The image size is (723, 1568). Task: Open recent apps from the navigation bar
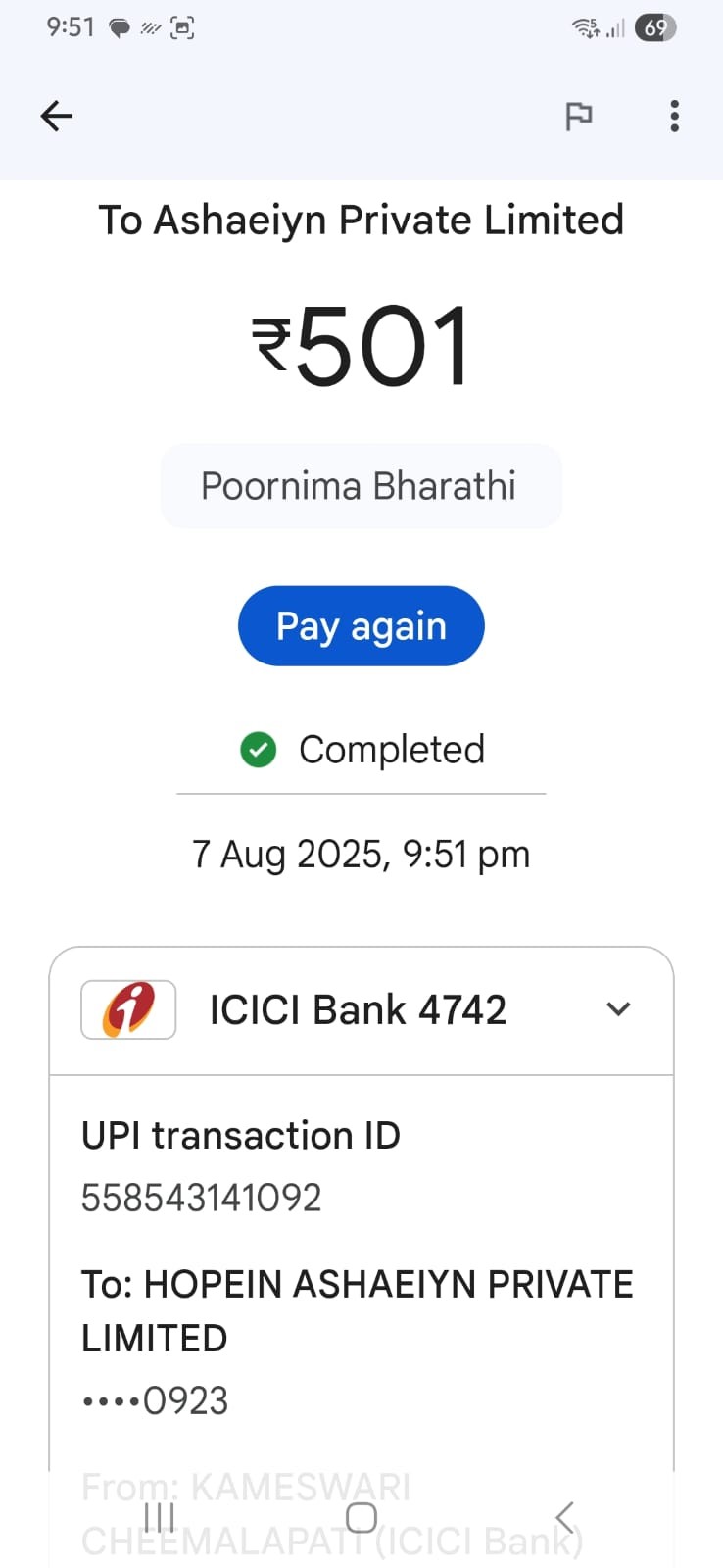pyautogui.click(x=159, y=1517)
